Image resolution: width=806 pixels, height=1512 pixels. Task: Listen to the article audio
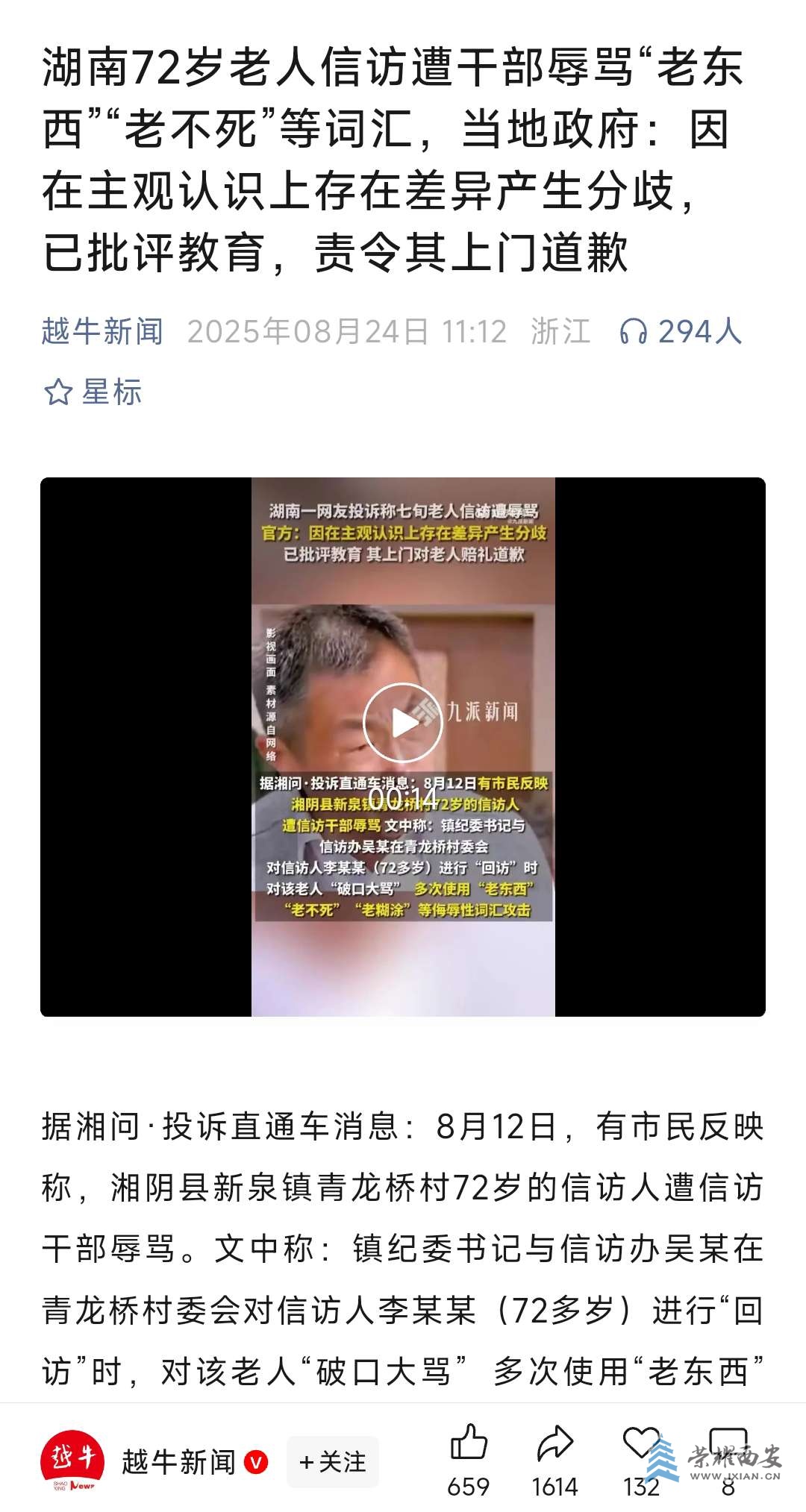(680, 332)
